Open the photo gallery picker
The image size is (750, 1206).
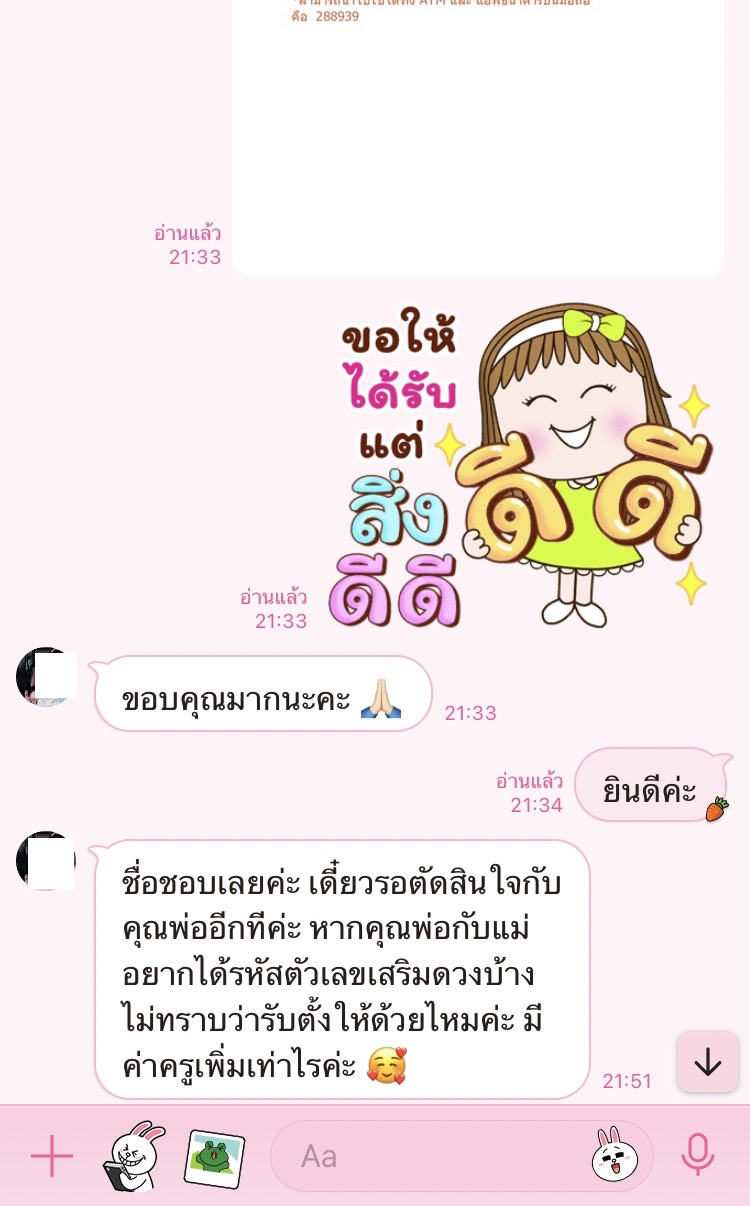(215, 1157)
